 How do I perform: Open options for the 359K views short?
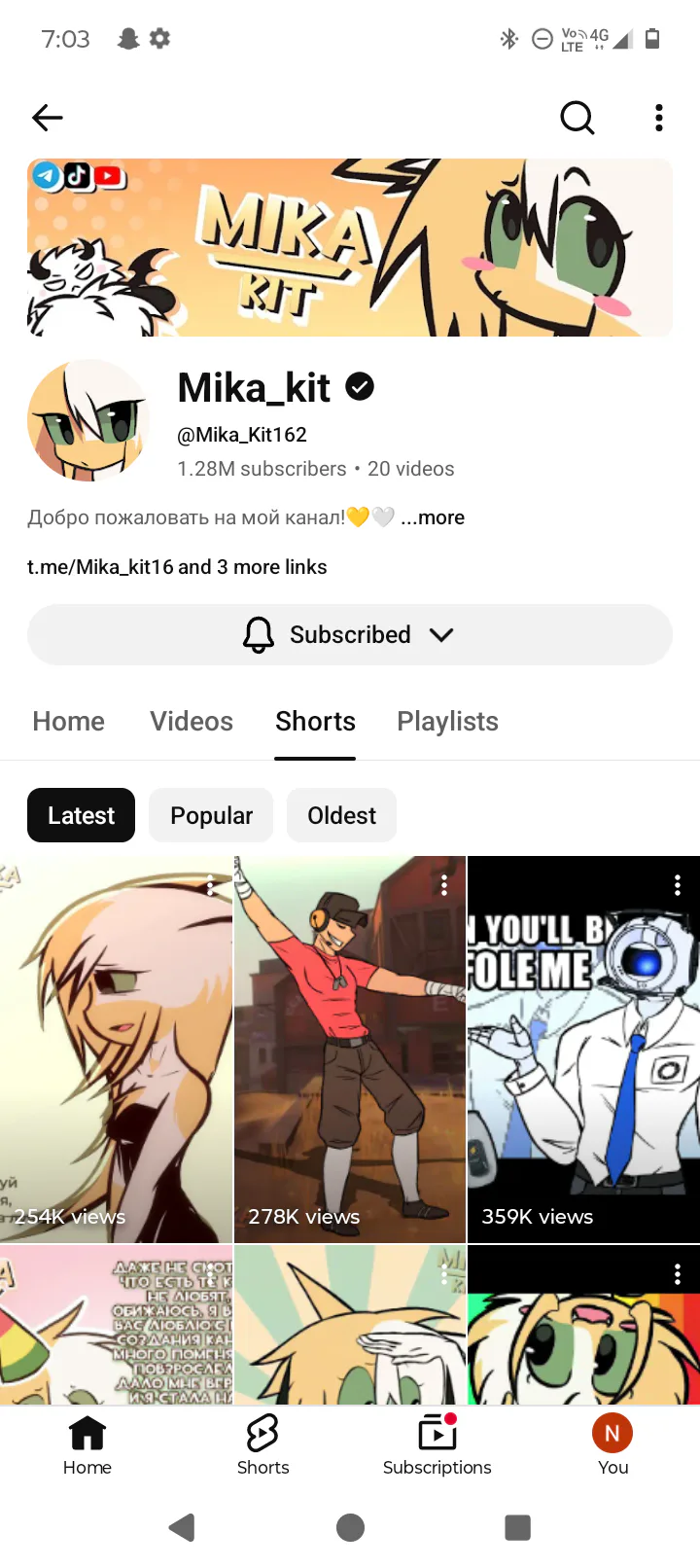678,885
